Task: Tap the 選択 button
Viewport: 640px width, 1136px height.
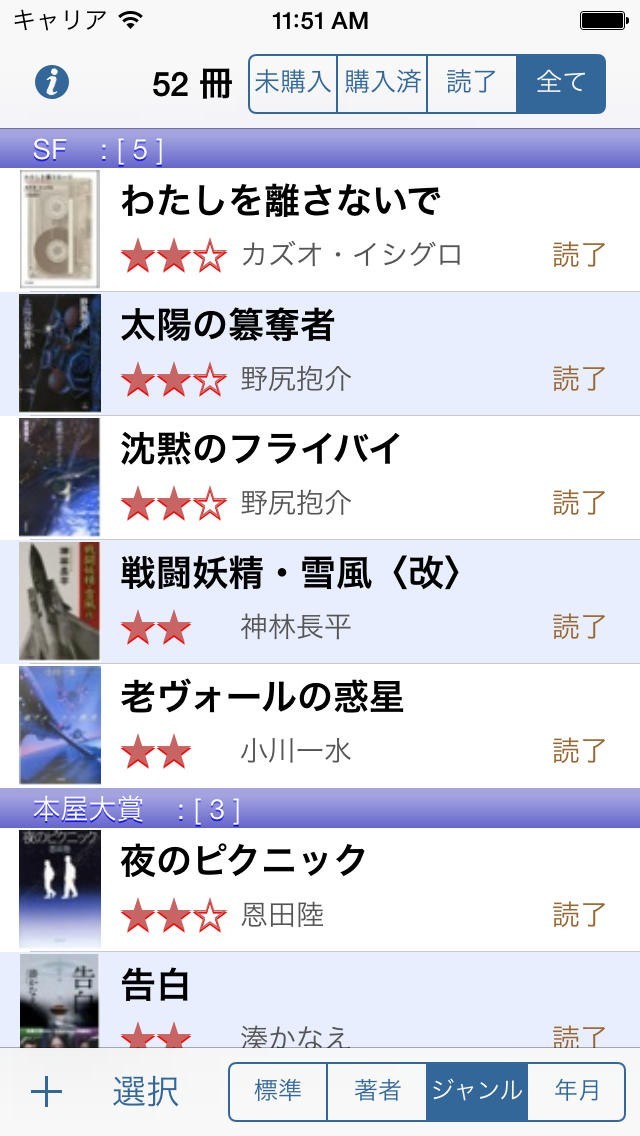Action: click(x=145, y=1091)
